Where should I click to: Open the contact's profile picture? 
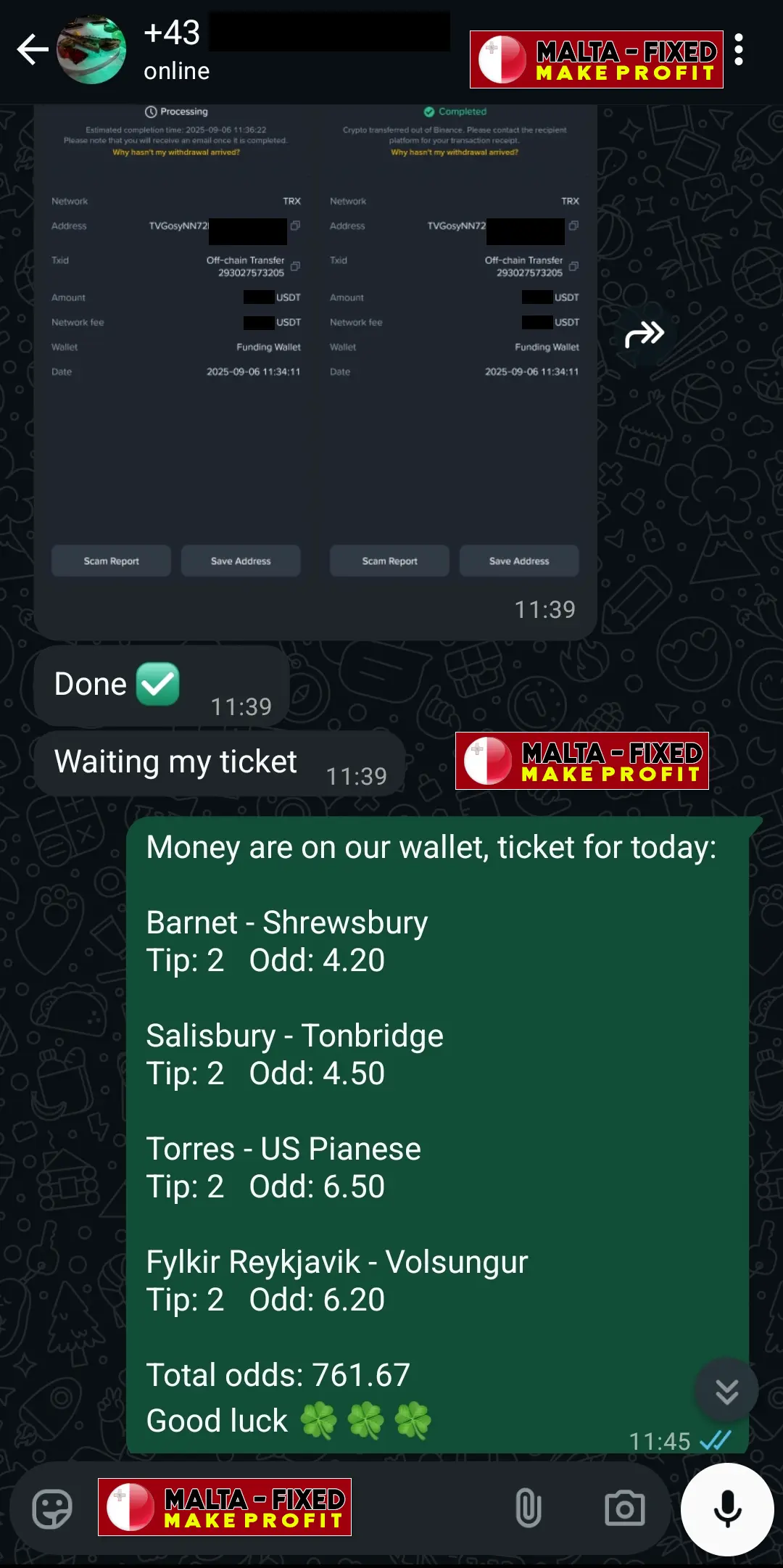[91, 50]
